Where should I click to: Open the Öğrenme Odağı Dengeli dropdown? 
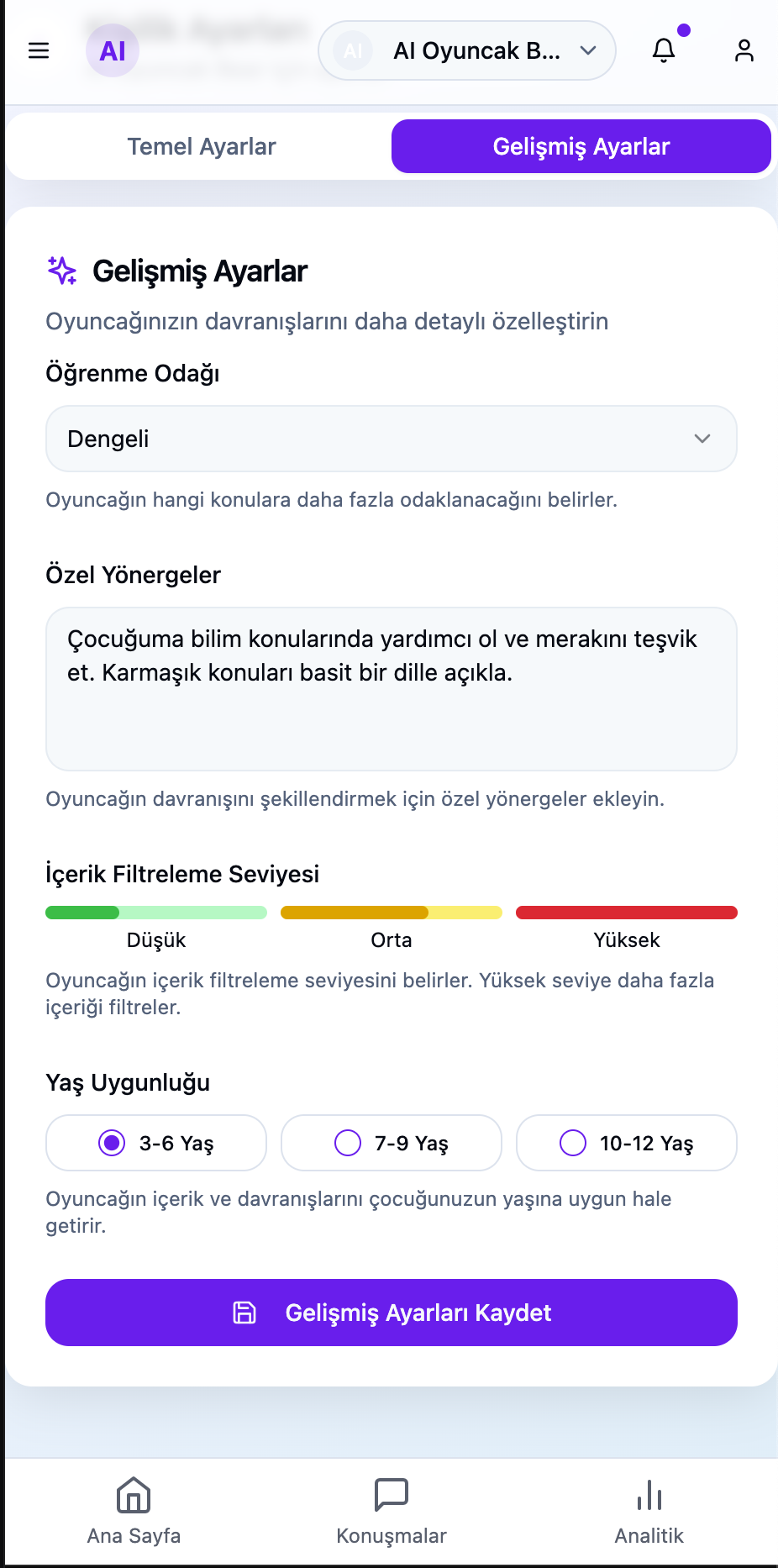pyautogui.click(x=391, y=439)
